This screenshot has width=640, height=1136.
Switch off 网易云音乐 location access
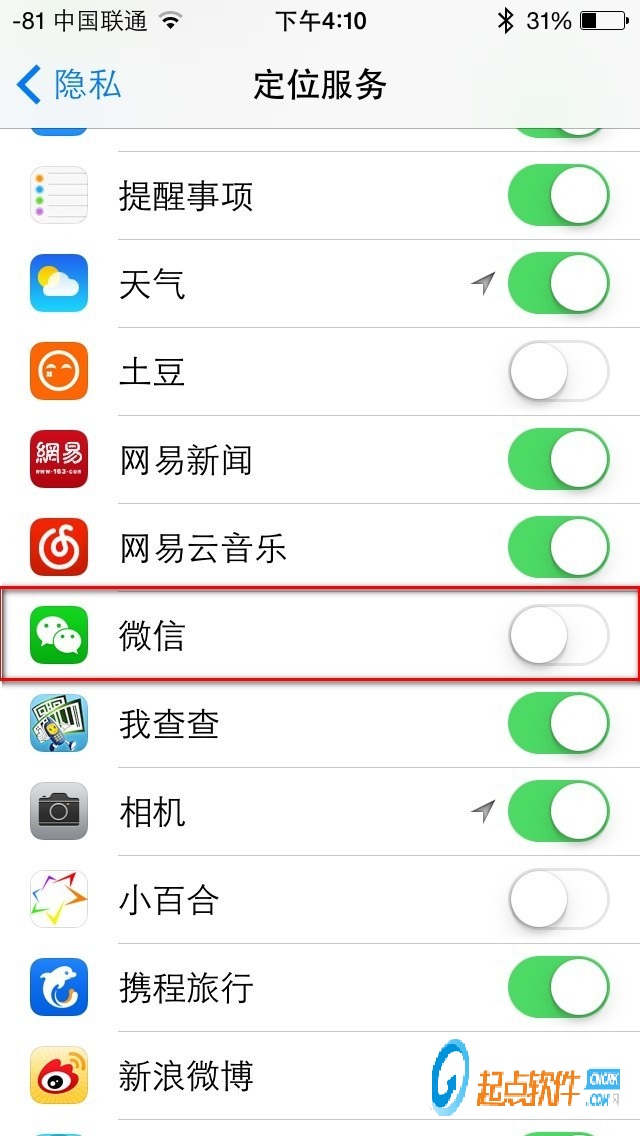point(558,548)
